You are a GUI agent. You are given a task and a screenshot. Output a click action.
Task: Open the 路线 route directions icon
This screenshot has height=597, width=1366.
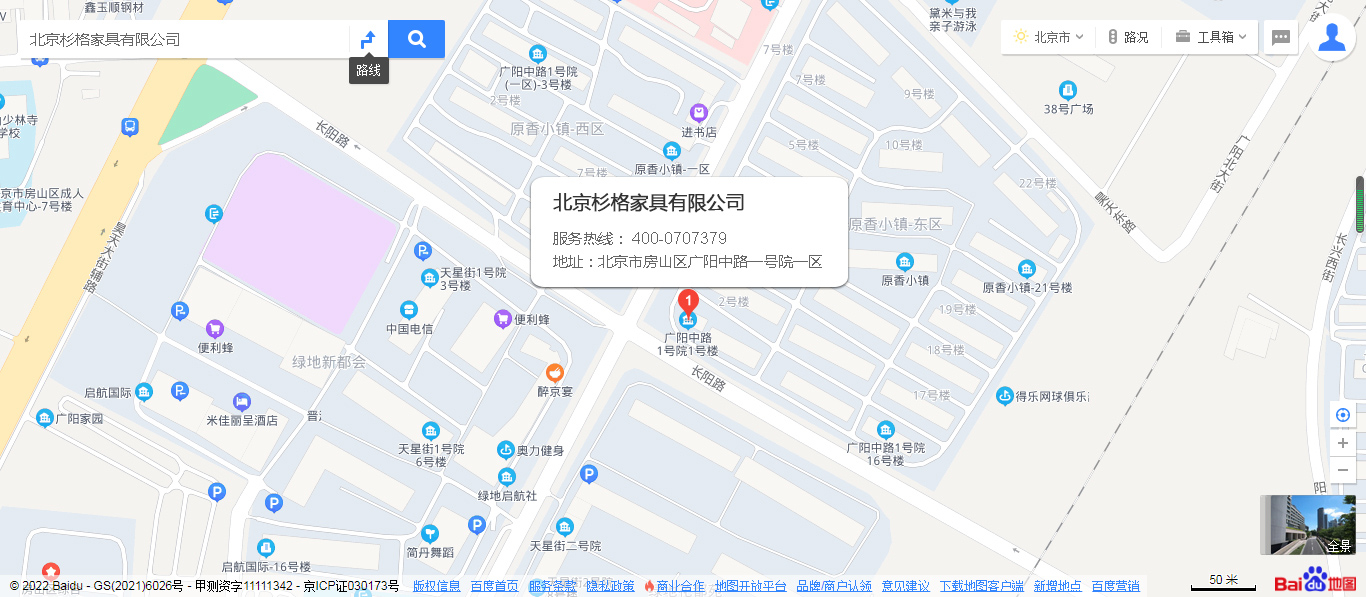pos(368,39)
